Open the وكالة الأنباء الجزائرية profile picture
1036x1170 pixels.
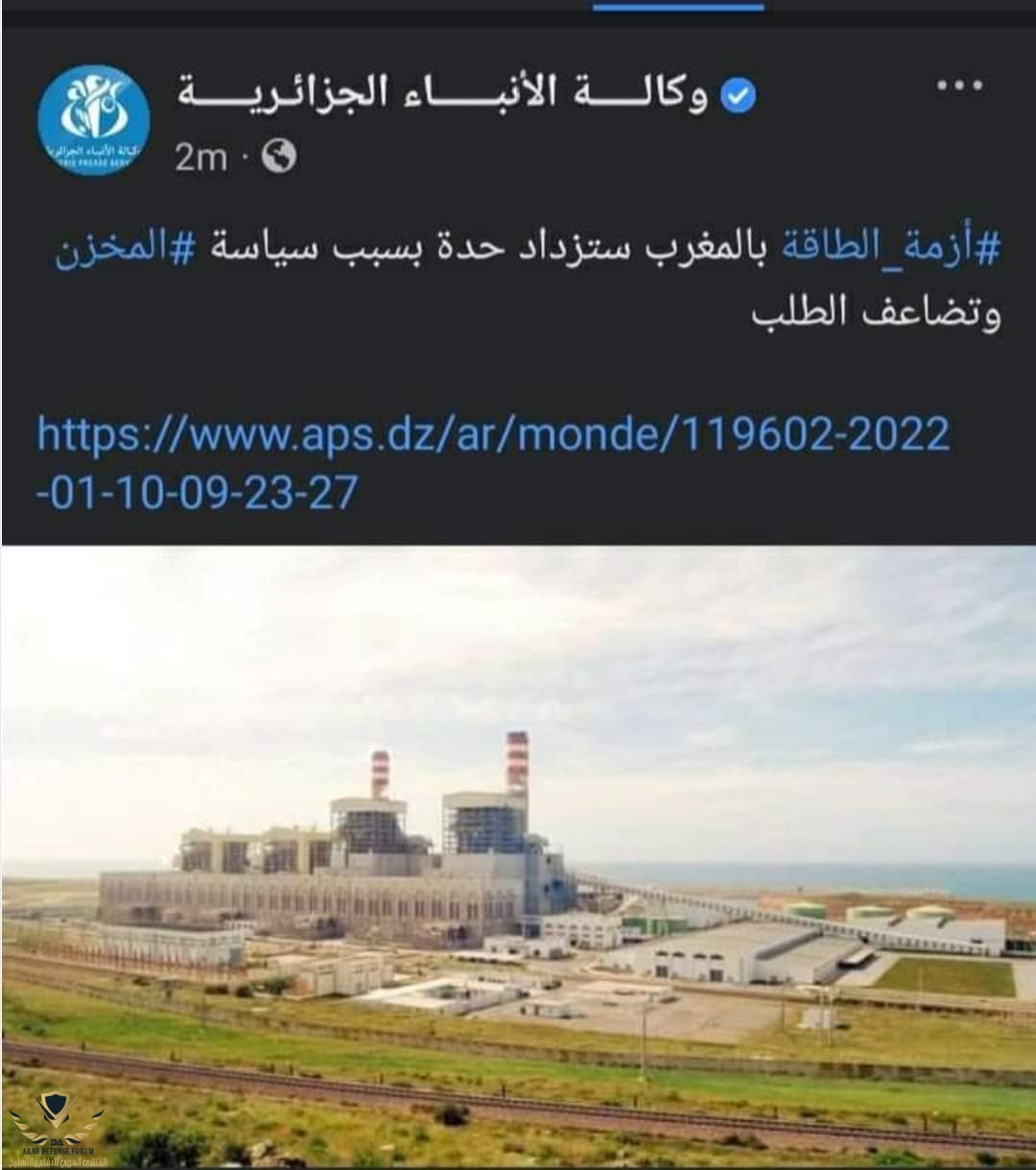93,120
